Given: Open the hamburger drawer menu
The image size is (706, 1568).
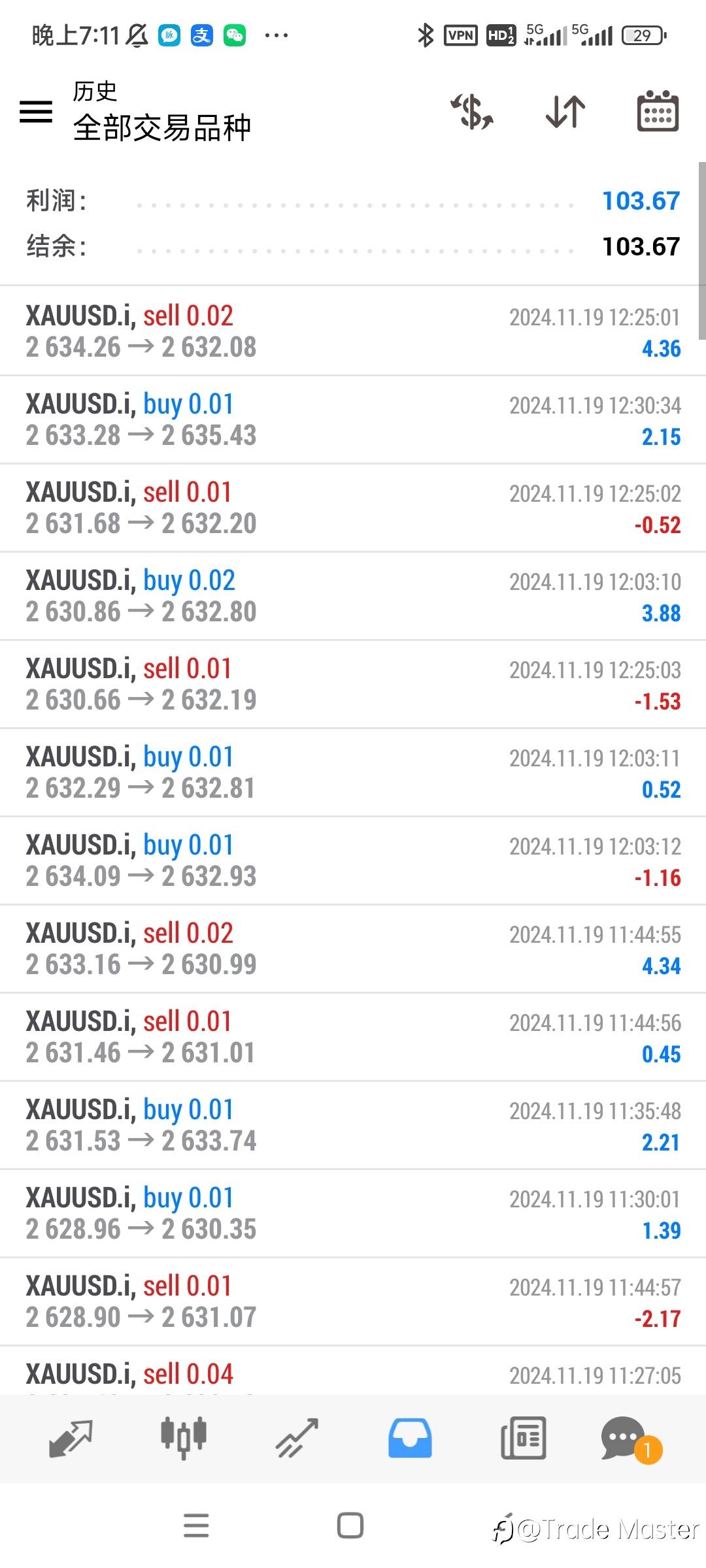Looking at the screenshot, I should [36, 112].
